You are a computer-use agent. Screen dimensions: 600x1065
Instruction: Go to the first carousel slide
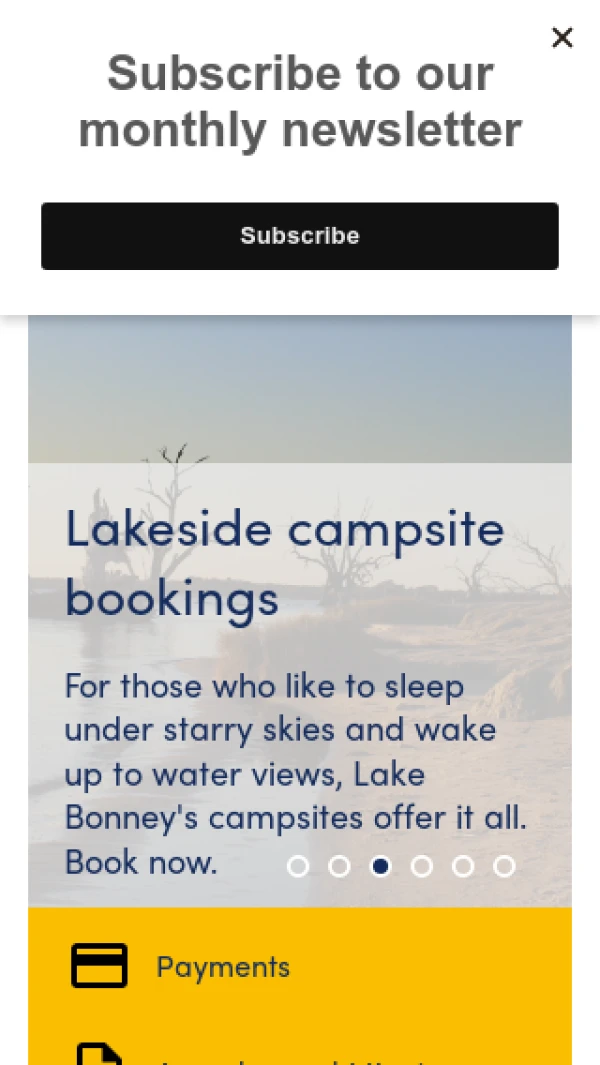pyautogui.click(x=298, y=866)
